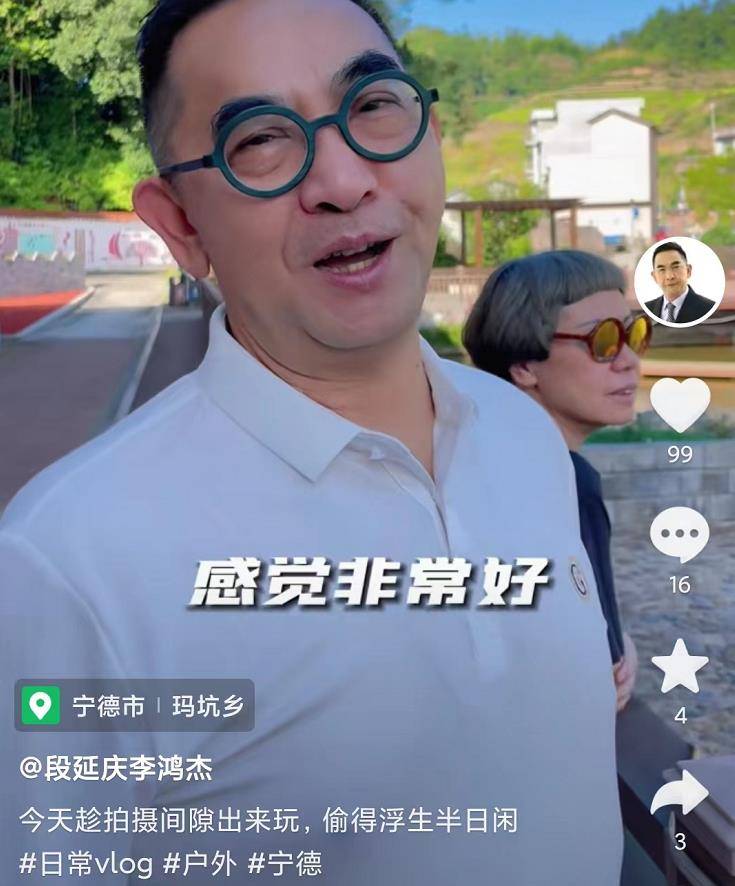
Task: Add video to favorites with the star icon
Action: [x=680, y=667]
